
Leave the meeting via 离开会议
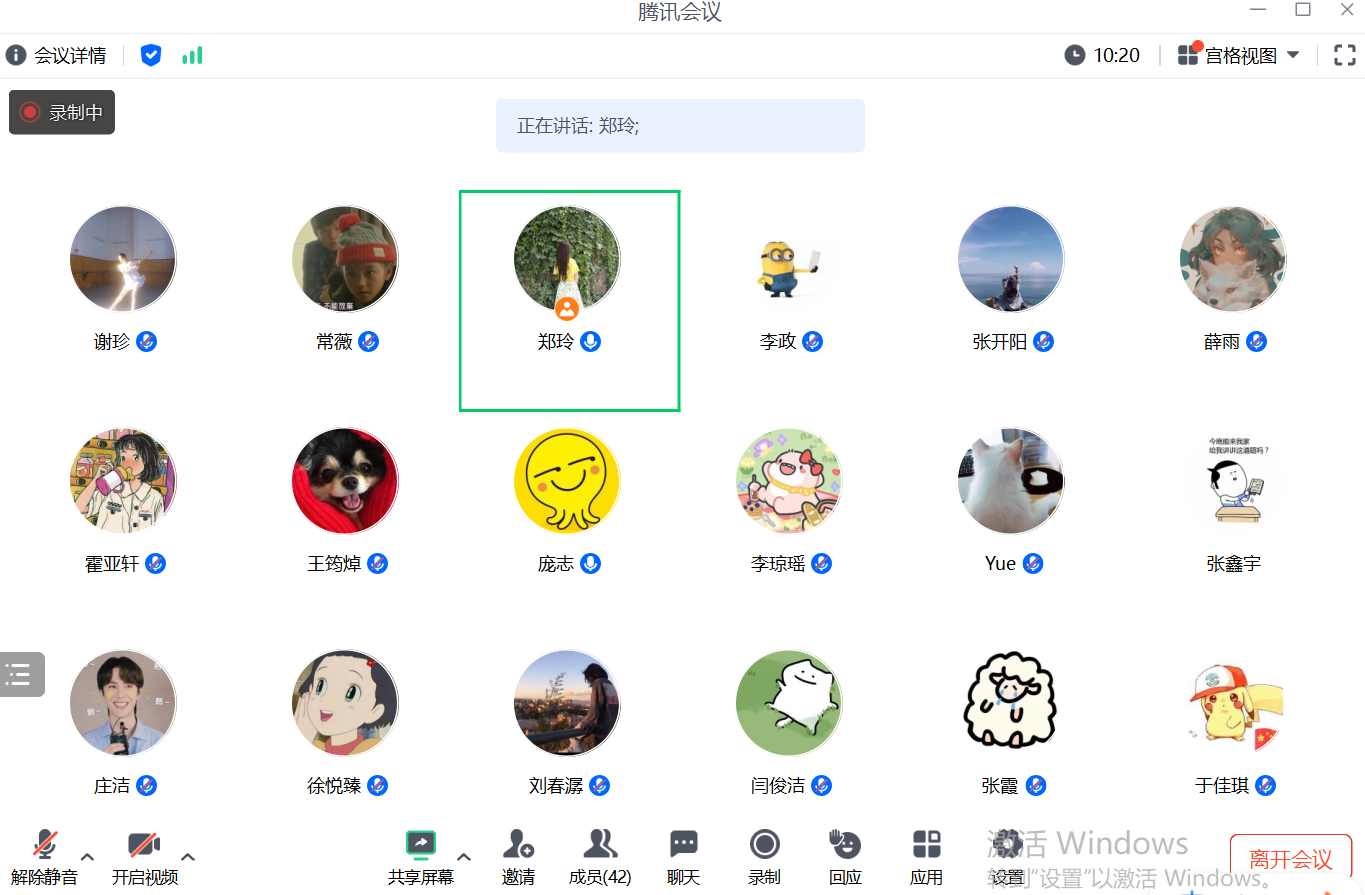1290,859
